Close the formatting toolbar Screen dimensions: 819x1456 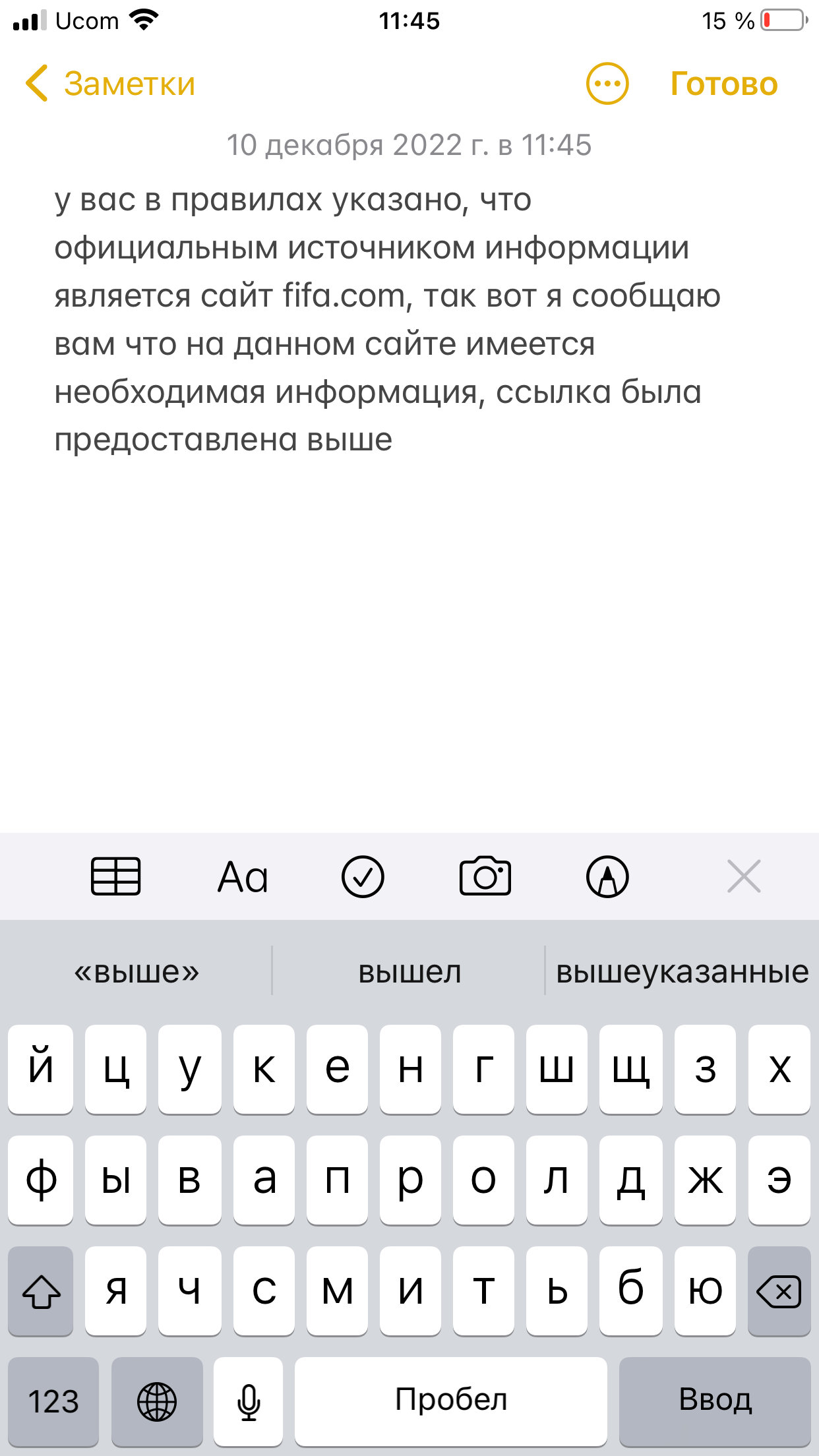(x=744, y=876)
